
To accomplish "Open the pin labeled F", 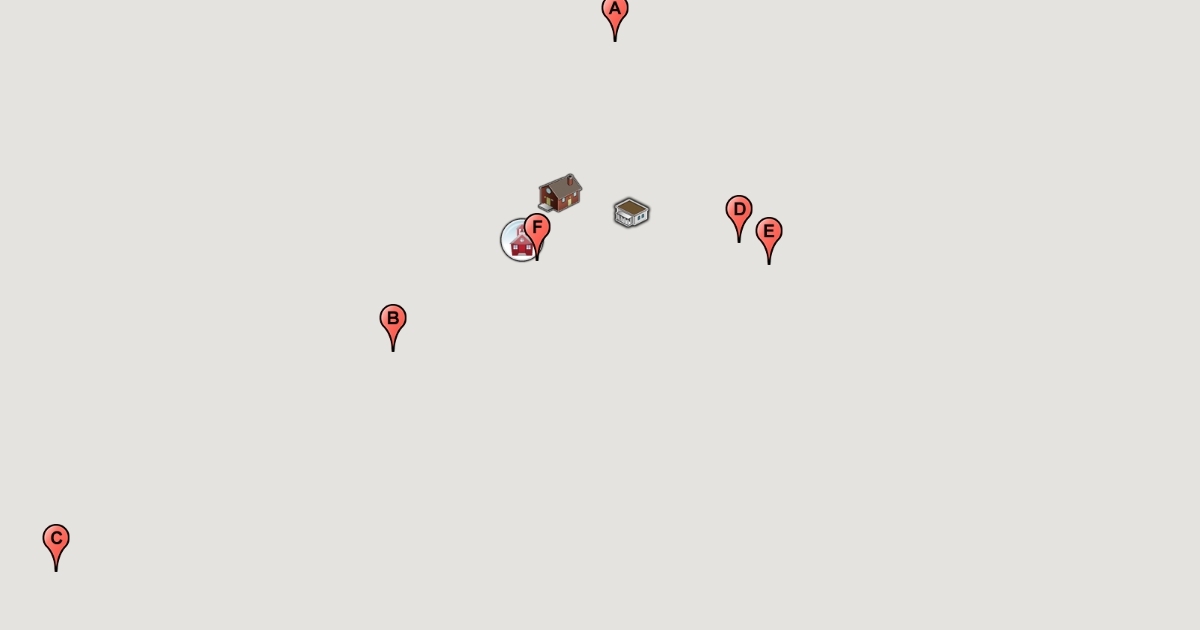I will click(538, 229).
